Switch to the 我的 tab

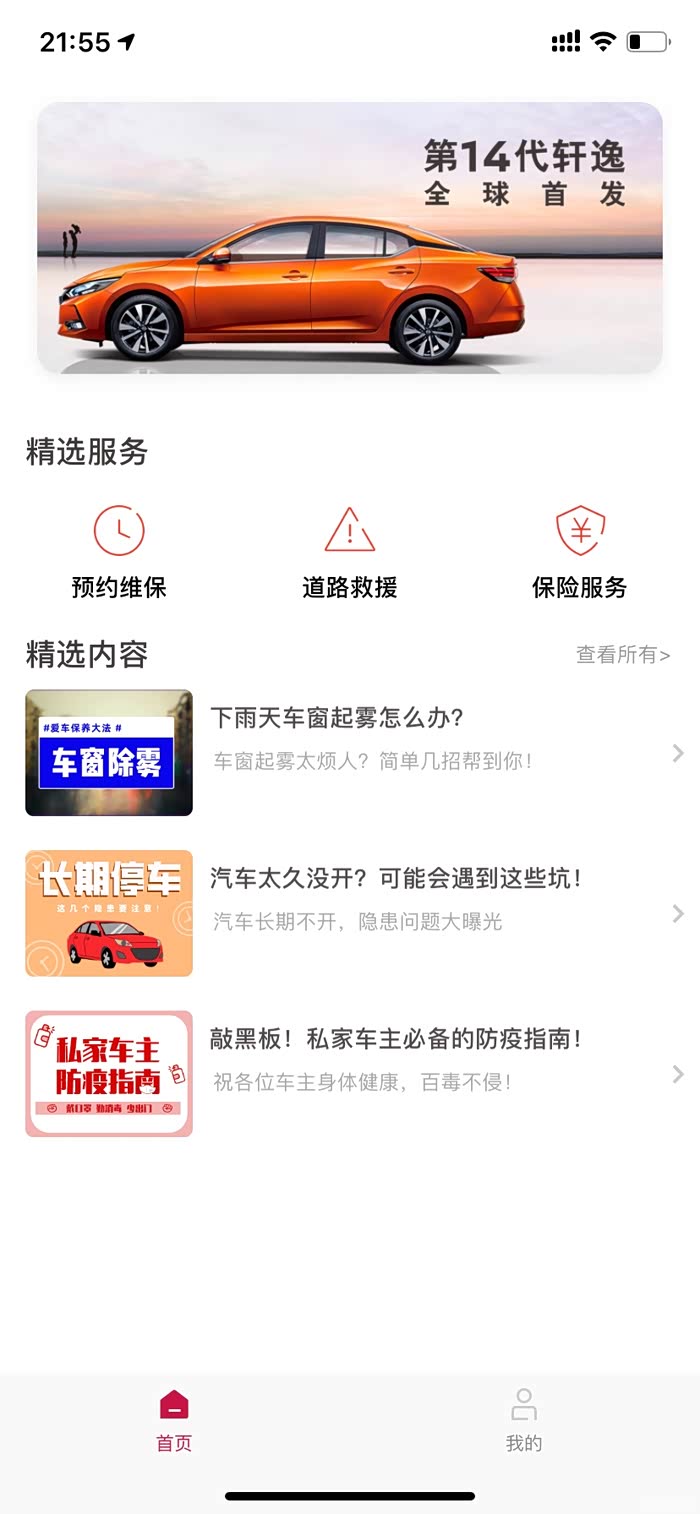523,1420
